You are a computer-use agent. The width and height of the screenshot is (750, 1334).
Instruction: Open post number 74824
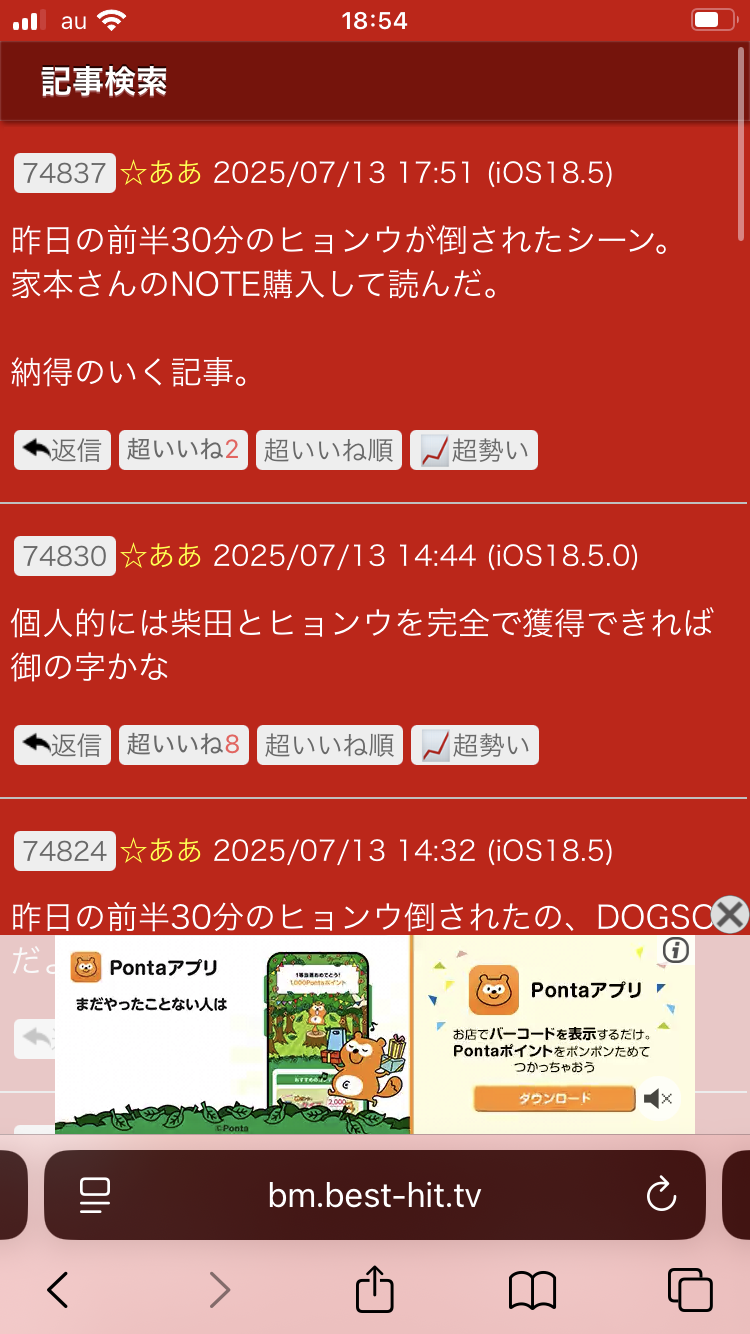click(64, 851)
